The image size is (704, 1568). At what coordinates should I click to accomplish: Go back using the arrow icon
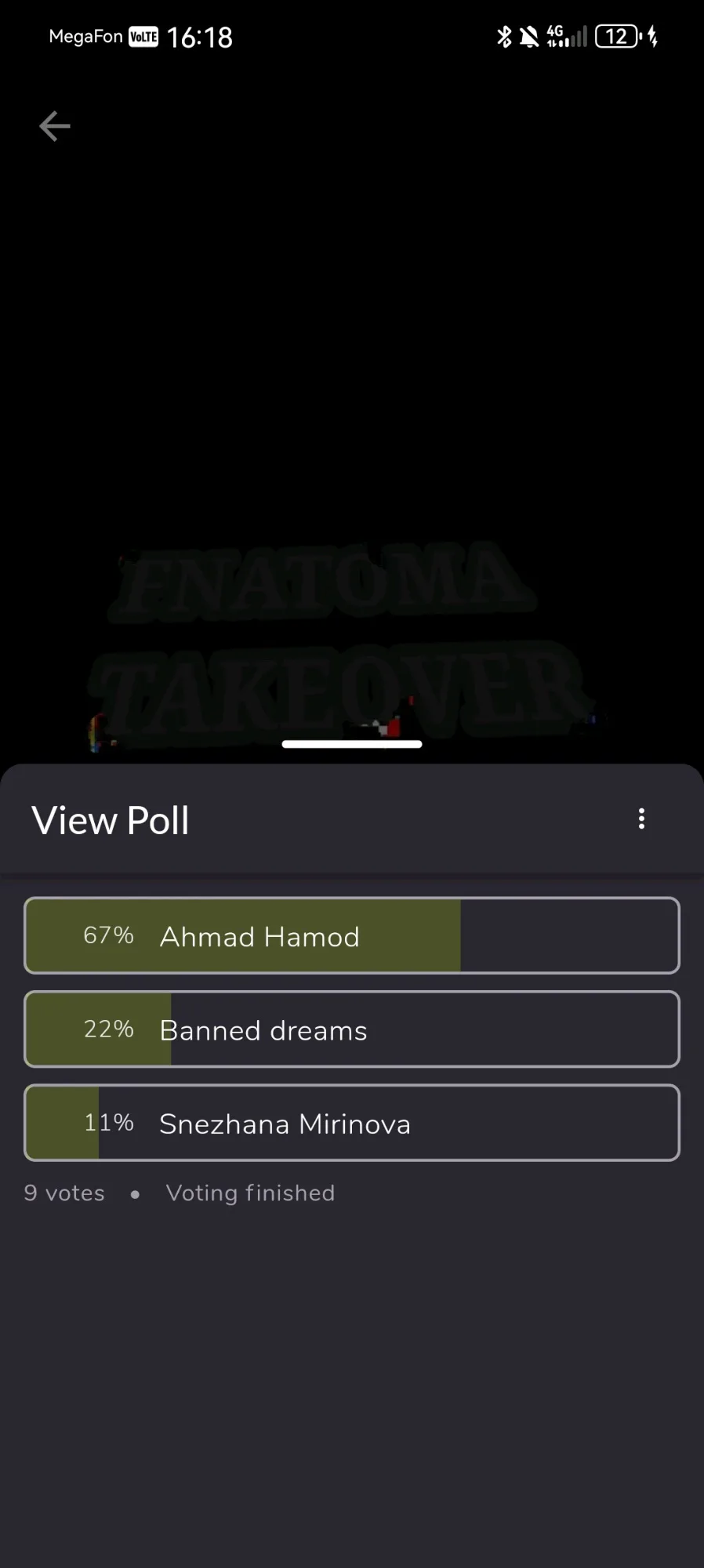pos(55,126)
